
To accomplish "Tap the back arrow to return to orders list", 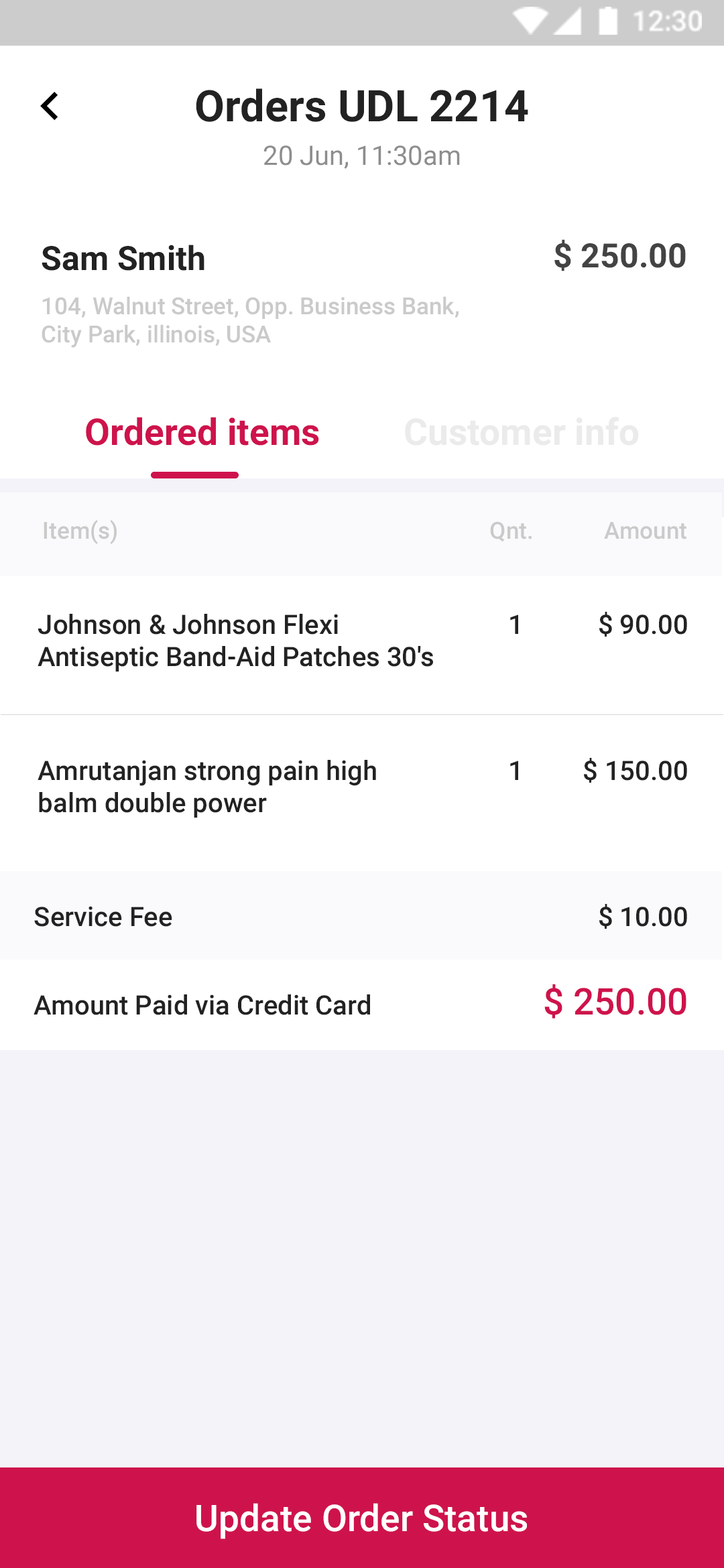I will 50,106.
